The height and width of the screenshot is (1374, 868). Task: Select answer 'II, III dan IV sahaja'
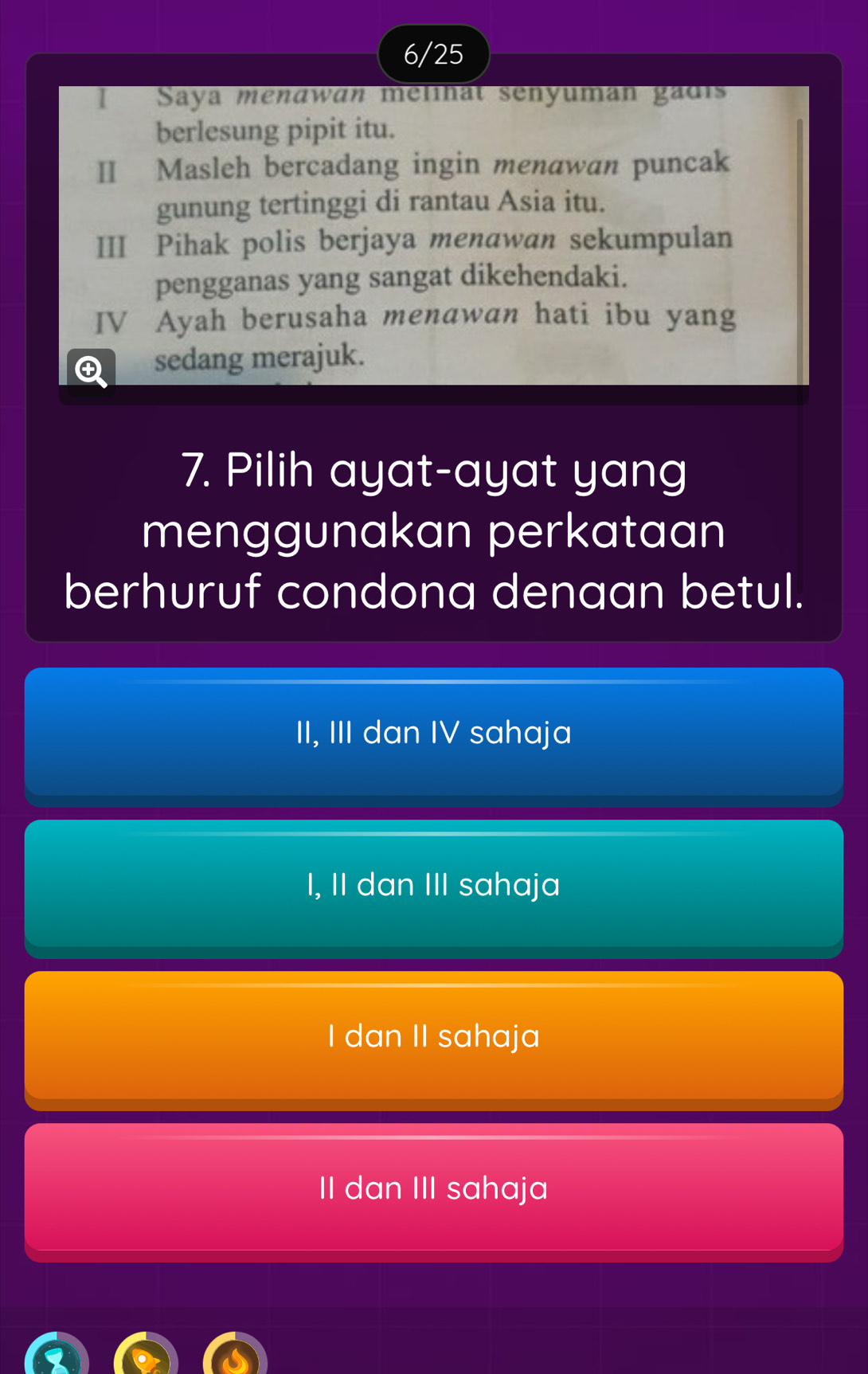[x=433, y=733]
